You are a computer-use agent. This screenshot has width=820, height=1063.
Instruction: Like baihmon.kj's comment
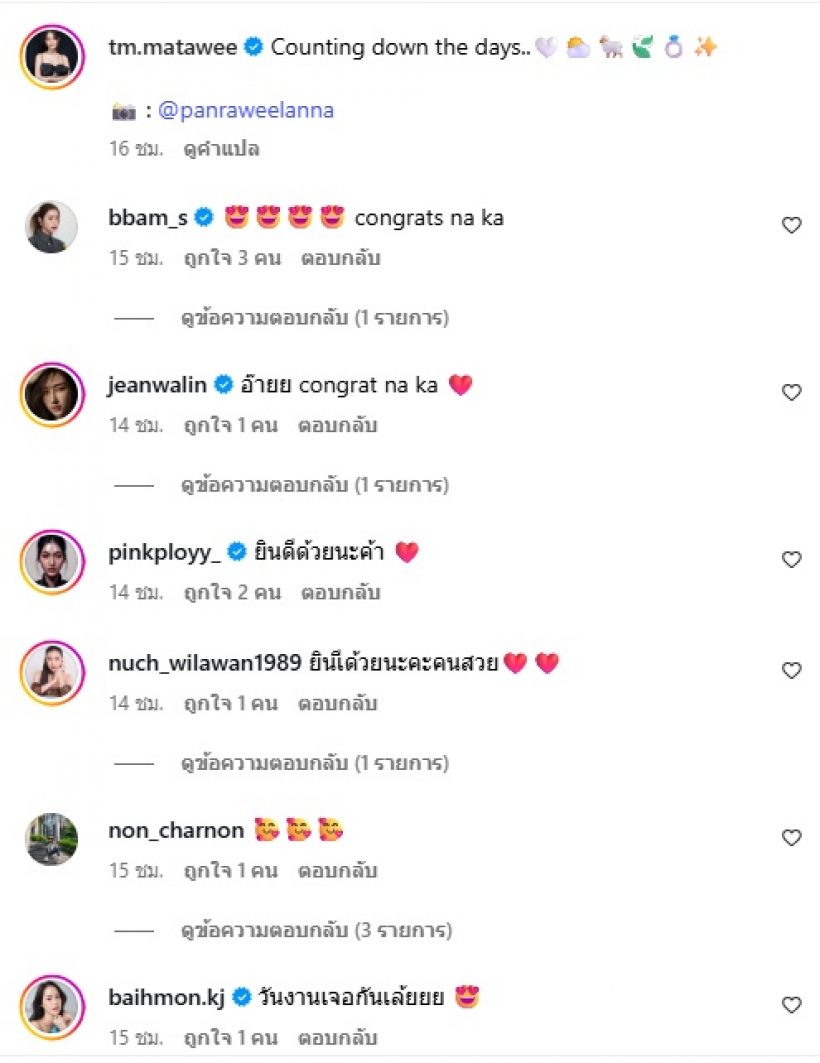[x=791, y=1005]
